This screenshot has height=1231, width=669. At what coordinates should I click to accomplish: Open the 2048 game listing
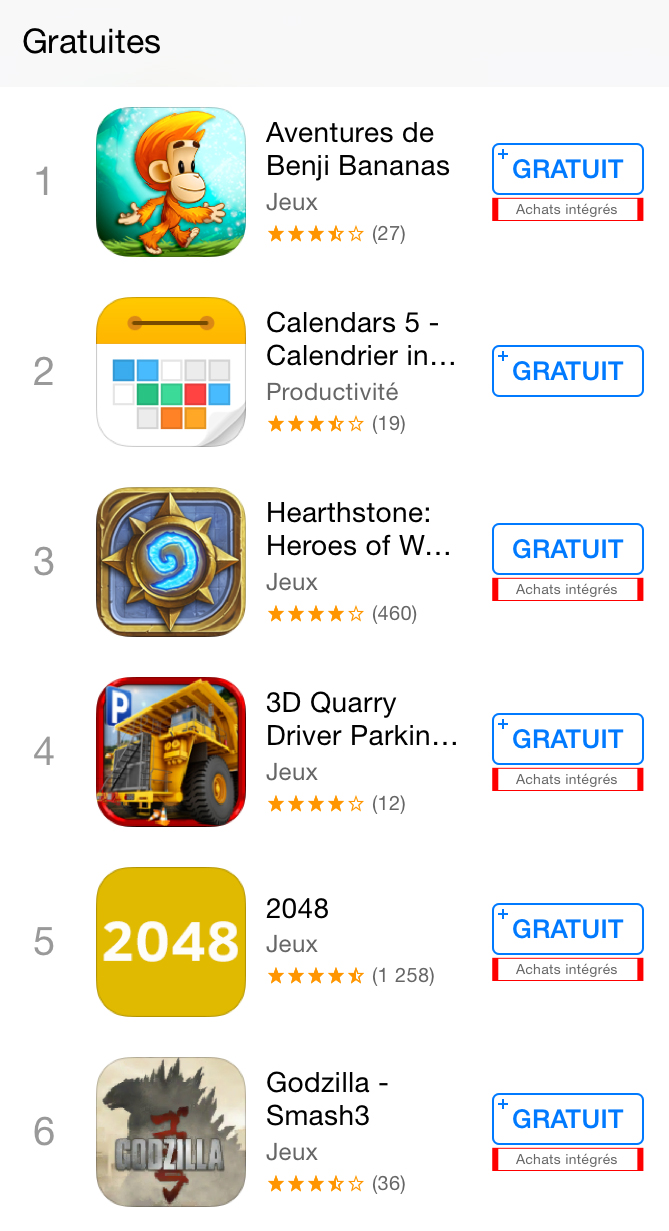pyautogui.click(x=297, y=908)
